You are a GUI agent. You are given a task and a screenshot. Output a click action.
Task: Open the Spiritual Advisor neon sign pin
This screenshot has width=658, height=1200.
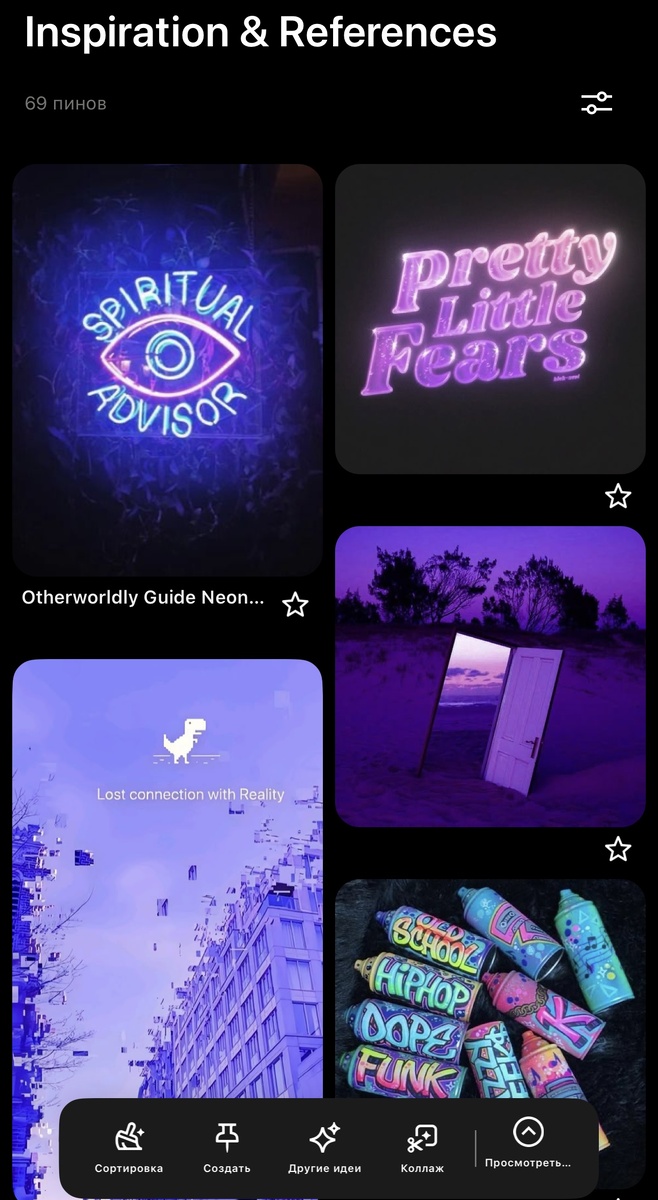[x=167, y=369]
